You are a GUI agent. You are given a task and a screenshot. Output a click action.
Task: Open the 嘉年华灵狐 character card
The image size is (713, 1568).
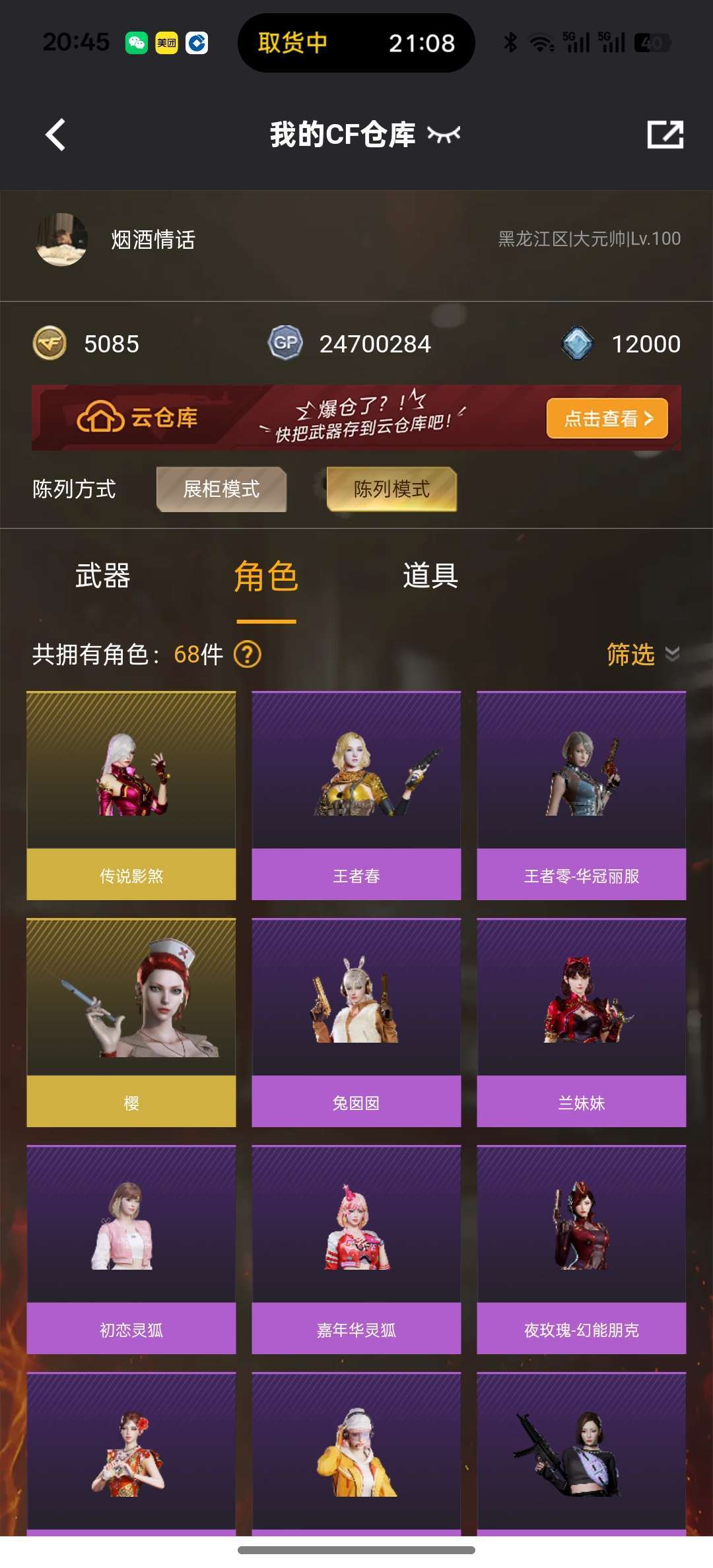356,1249
